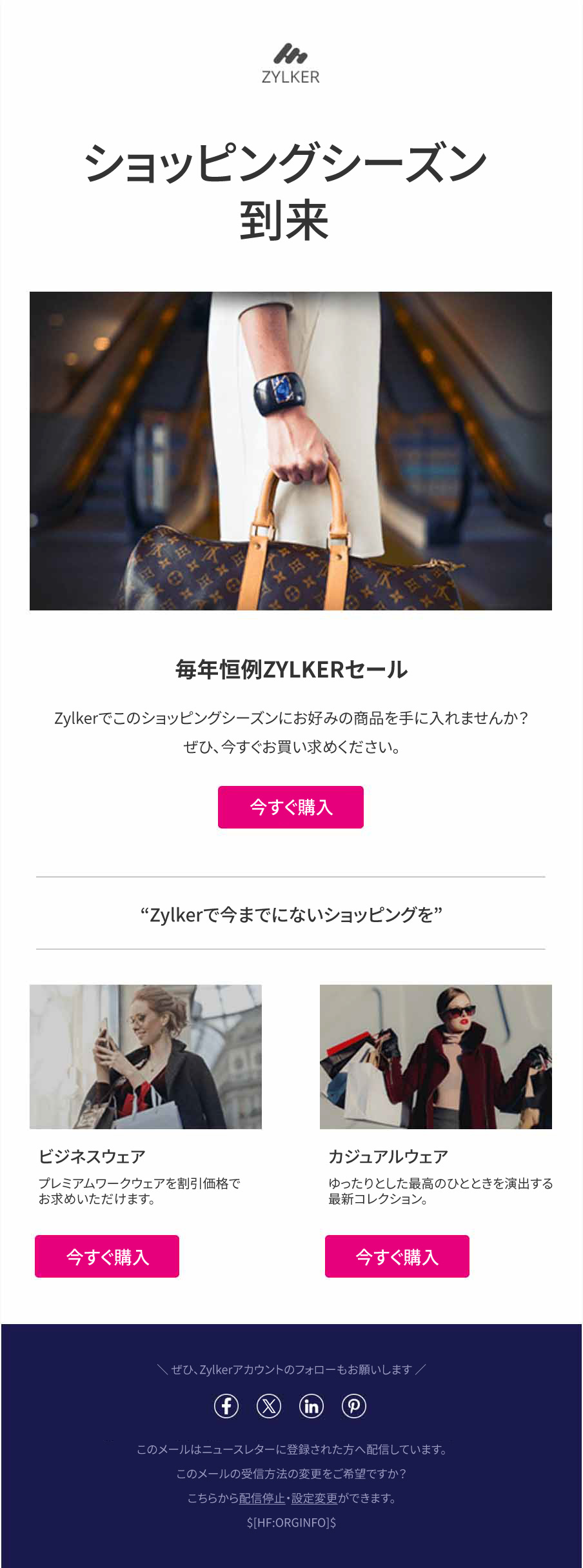This screenshot has height=1568, width=583.
Task: Tap the 設定変更 preferences link
Action: [314, 1498]
